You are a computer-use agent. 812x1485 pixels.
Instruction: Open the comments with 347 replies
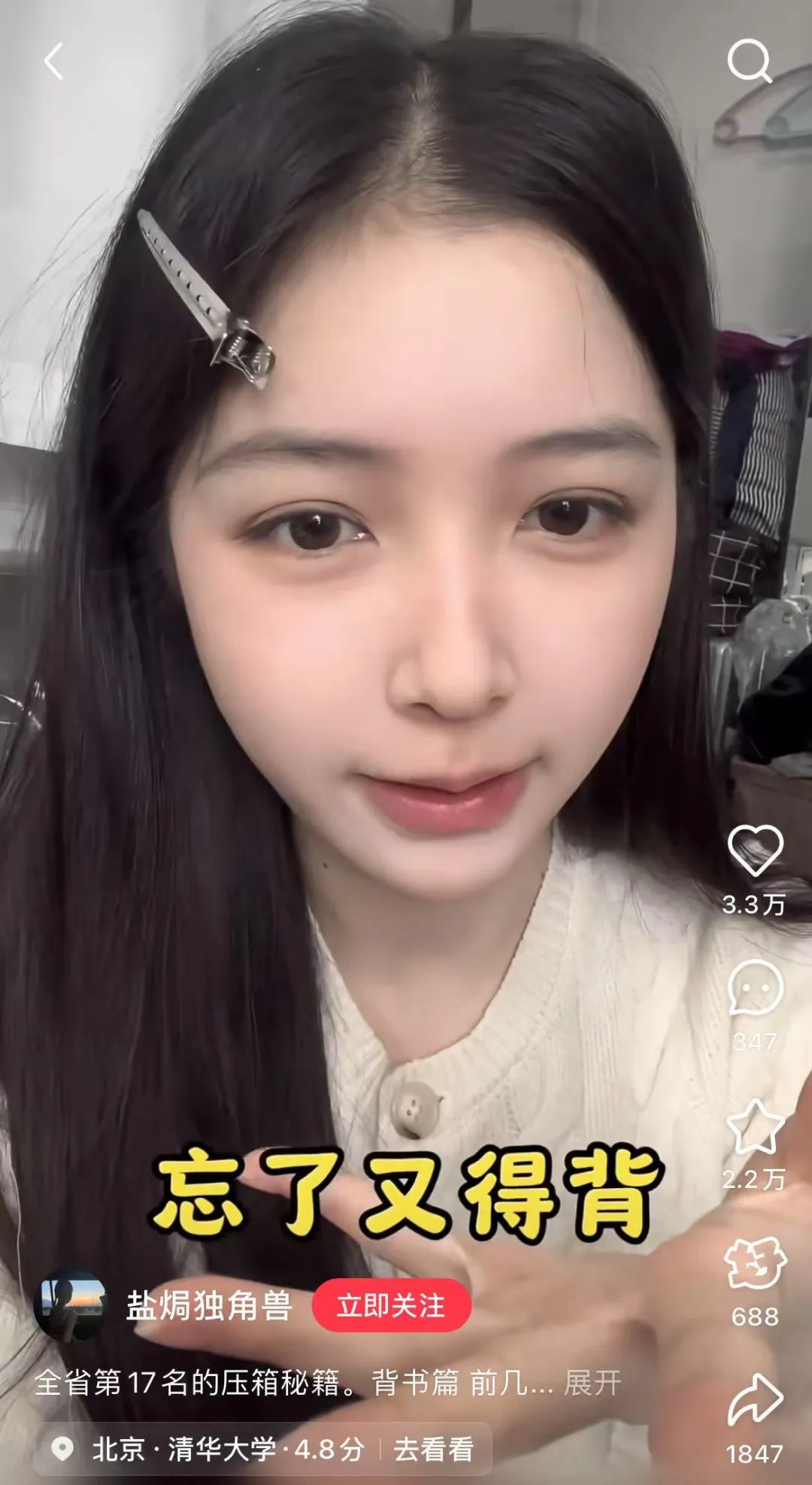pos(755,989)
